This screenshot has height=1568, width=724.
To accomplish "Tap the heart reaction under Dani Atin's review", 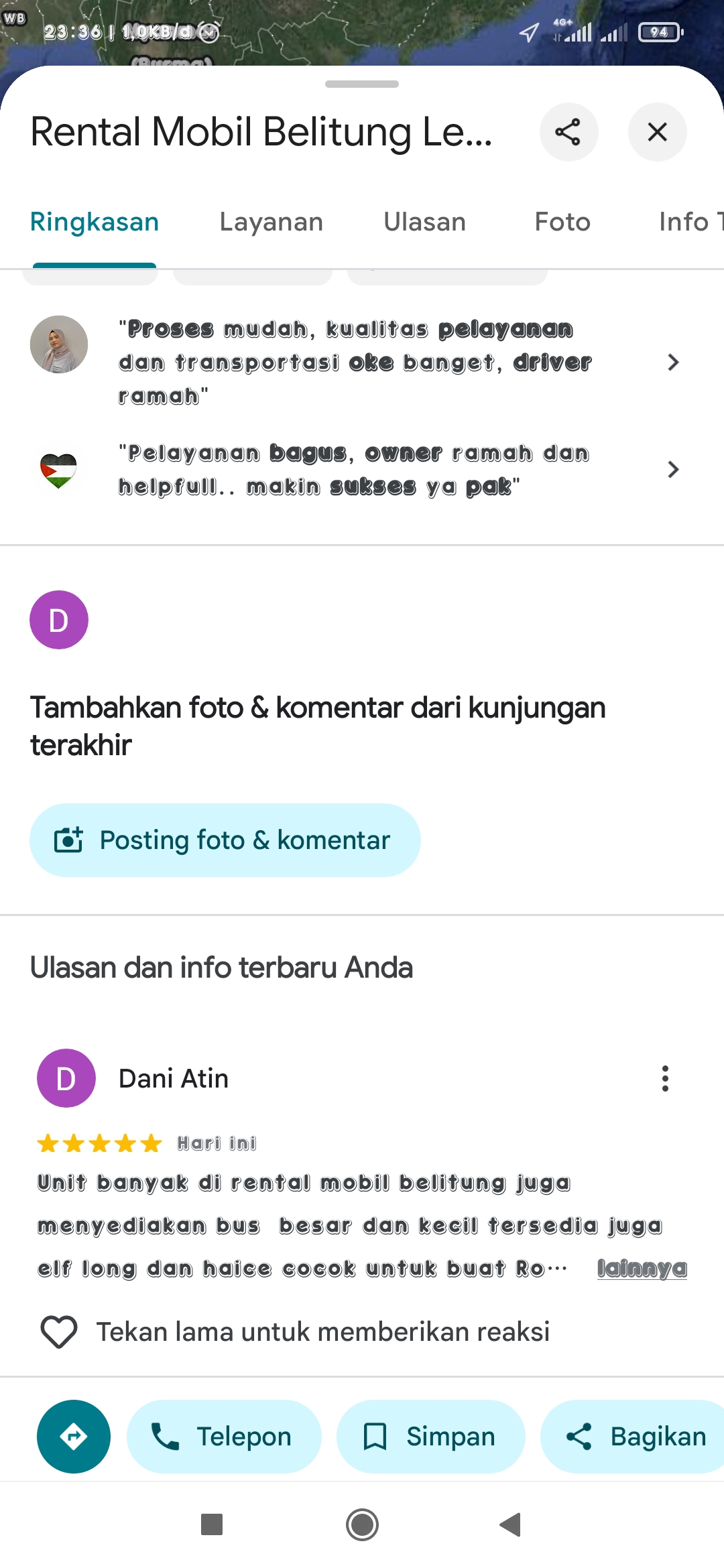I will (x=59, y=1331).
